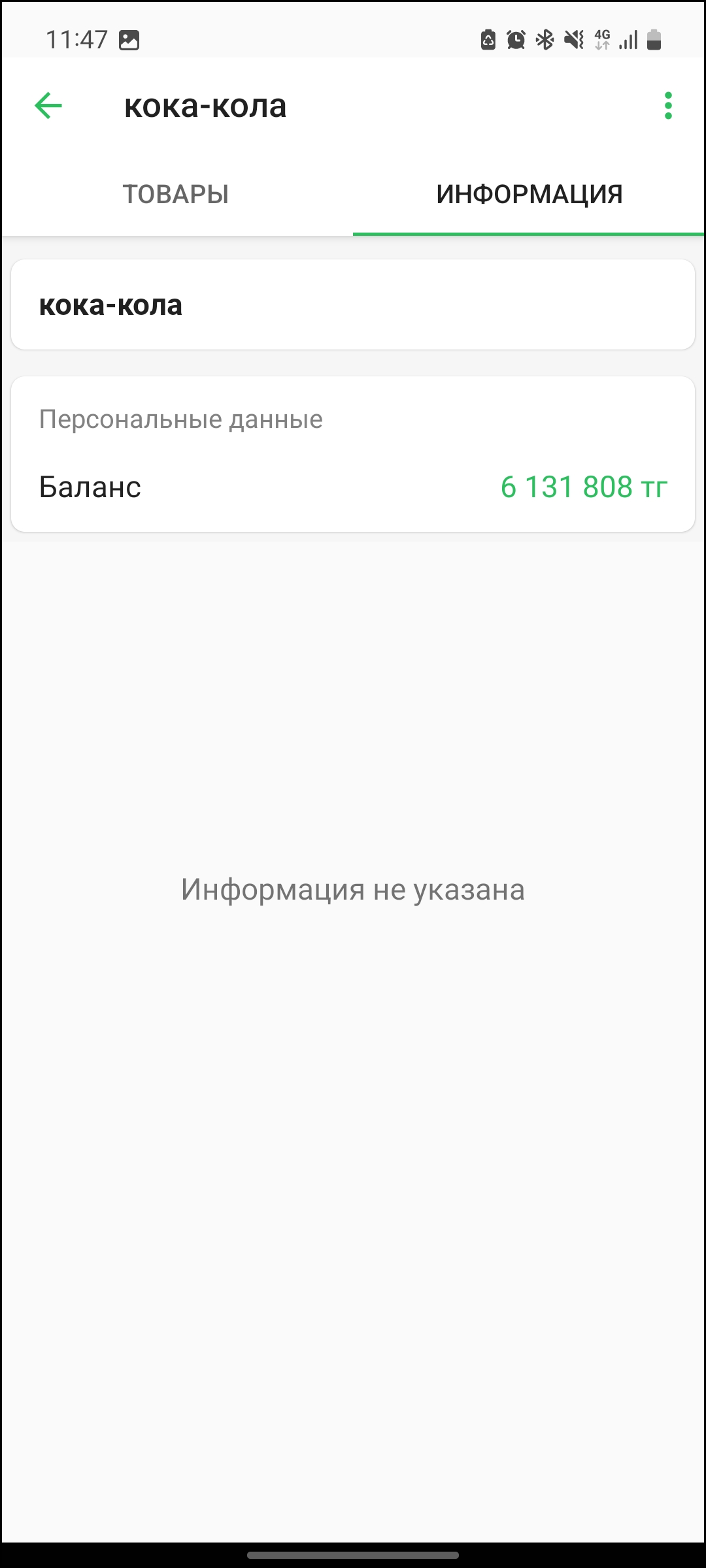Go back using the green arrow
This screenshot has height=1568, width=706.
[48, 106]
